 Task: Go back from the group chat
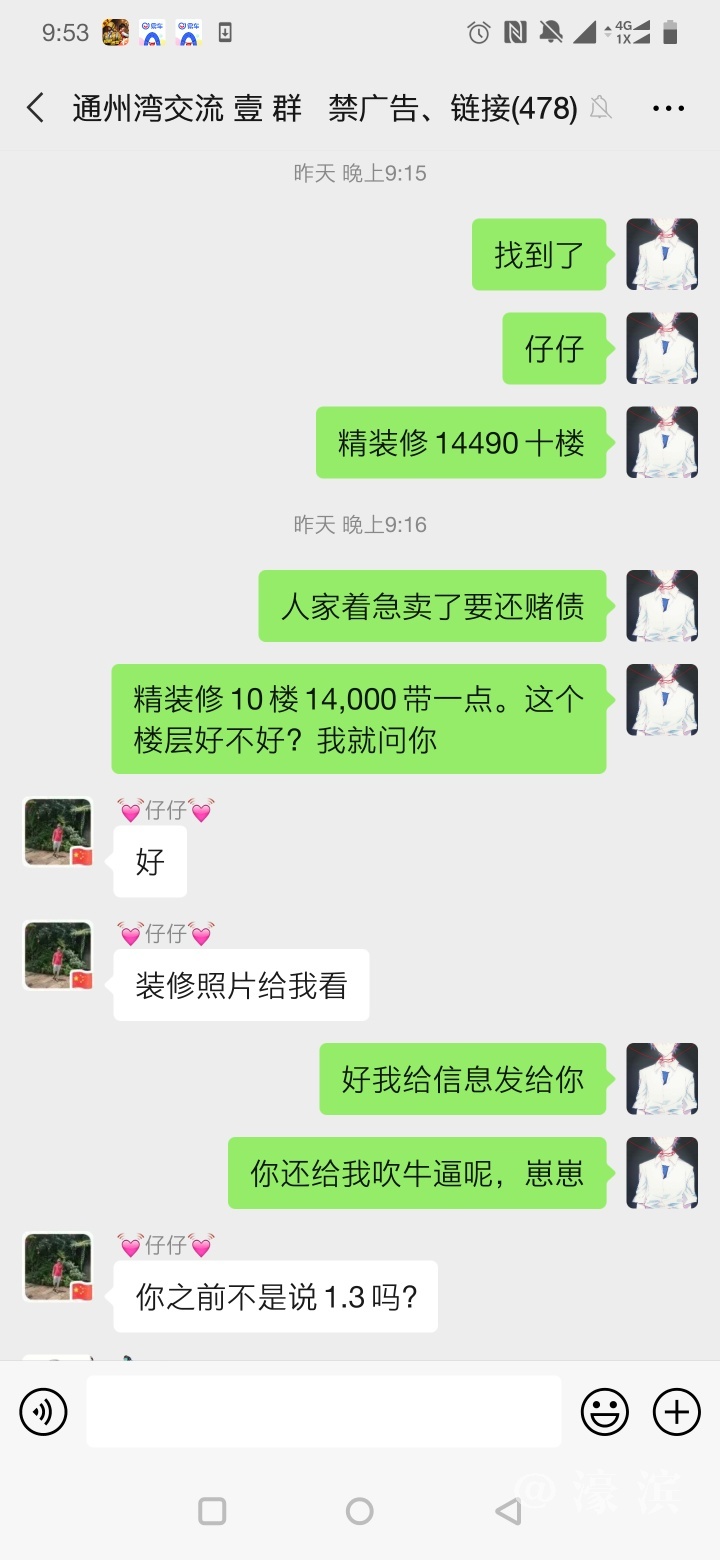point(36,108)
